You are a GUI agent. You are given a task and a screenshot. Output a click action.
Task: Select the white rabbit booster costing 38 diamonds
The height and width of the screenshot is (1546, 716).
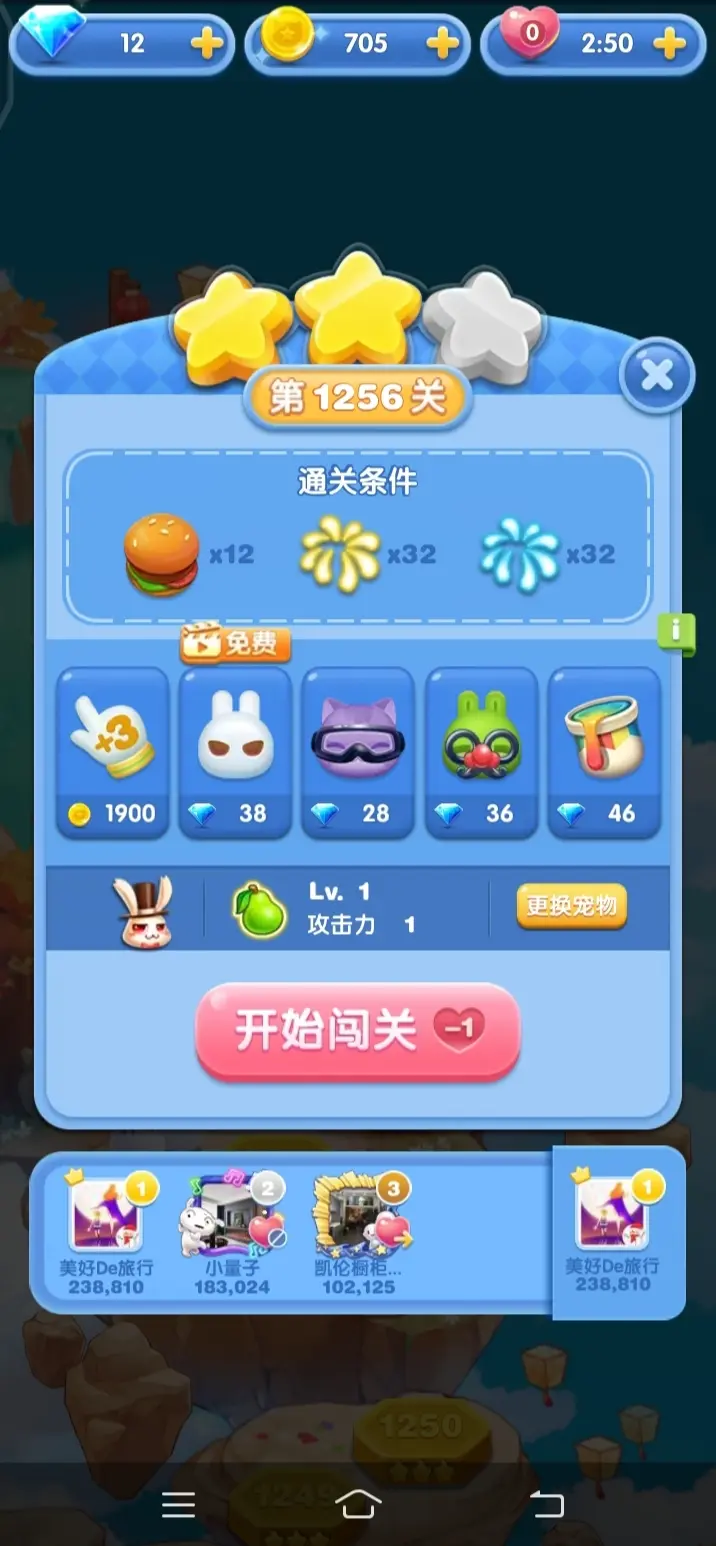pos(235,752)
